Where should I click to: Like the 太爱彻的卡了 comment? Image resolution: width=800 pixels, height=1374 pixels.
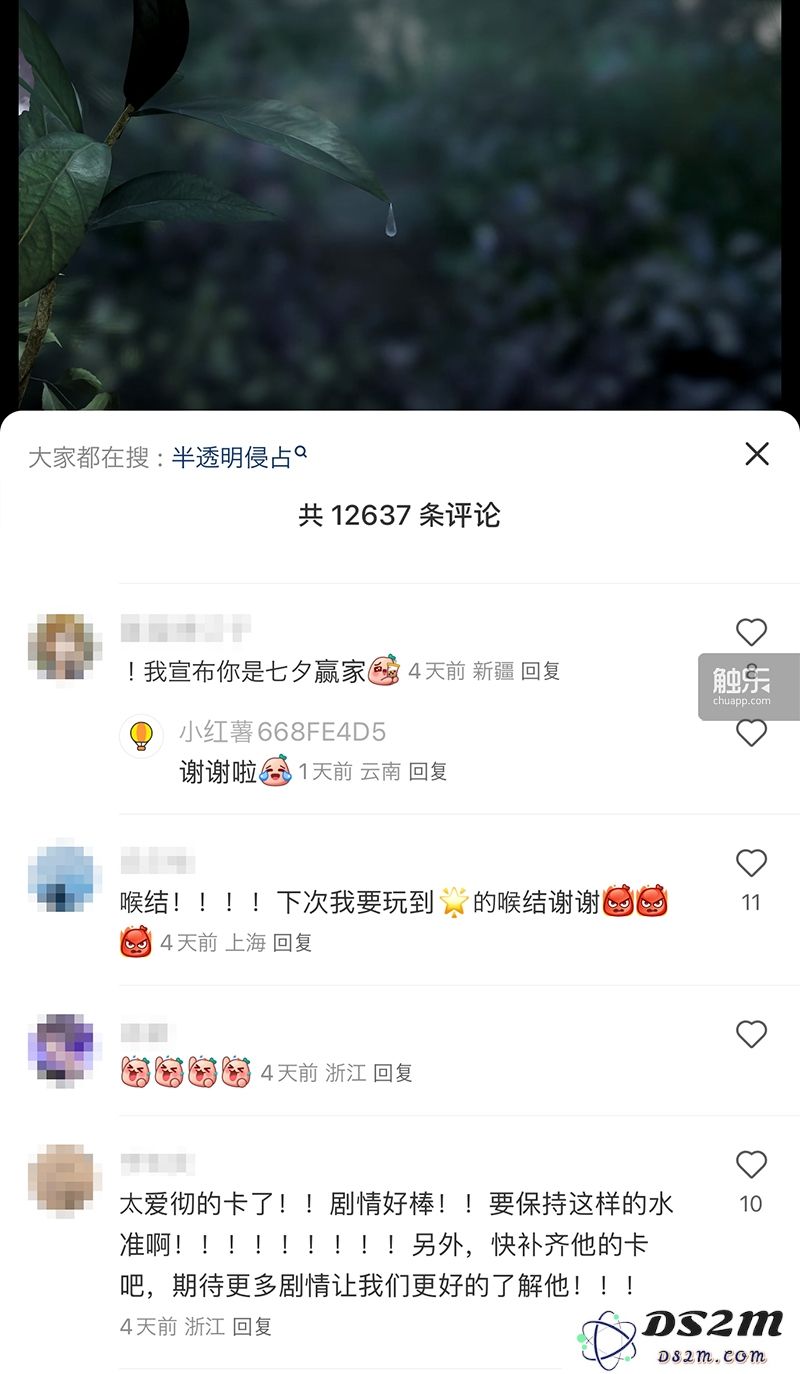(x=751, y=1165)
